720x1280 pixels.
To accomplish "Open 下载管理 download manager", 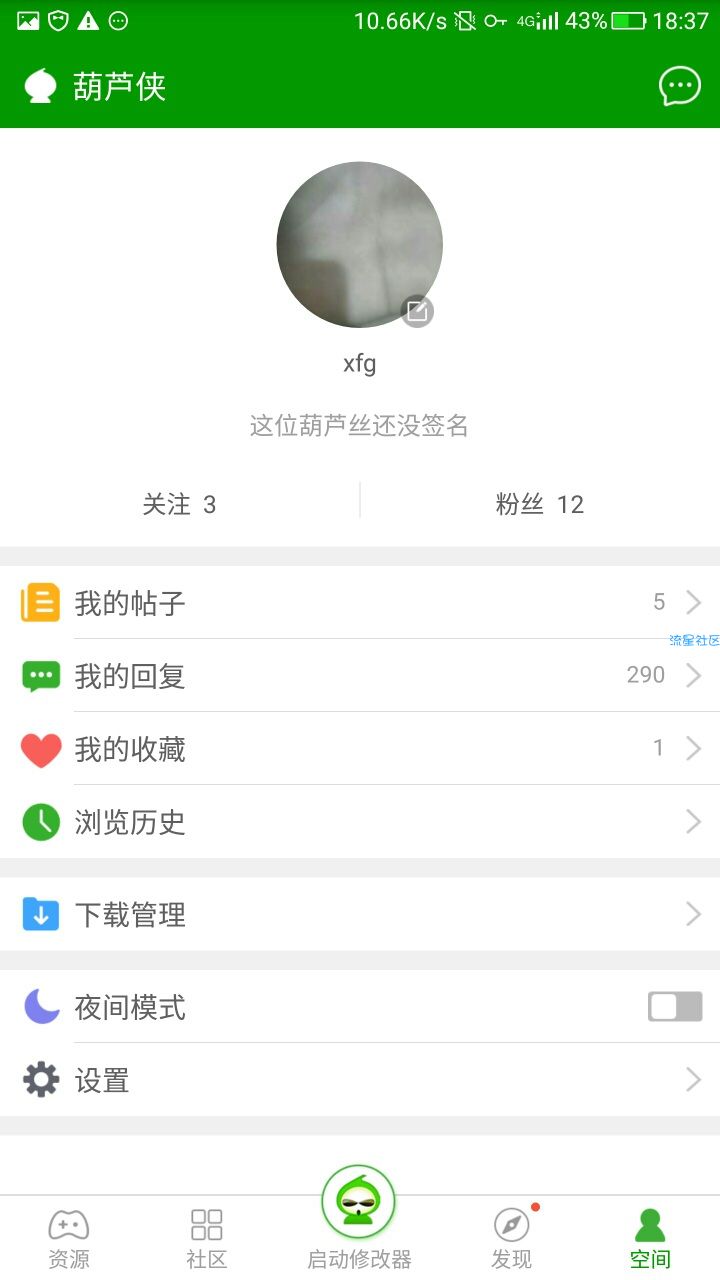I will pyautogui.click(x=360, y=914).
